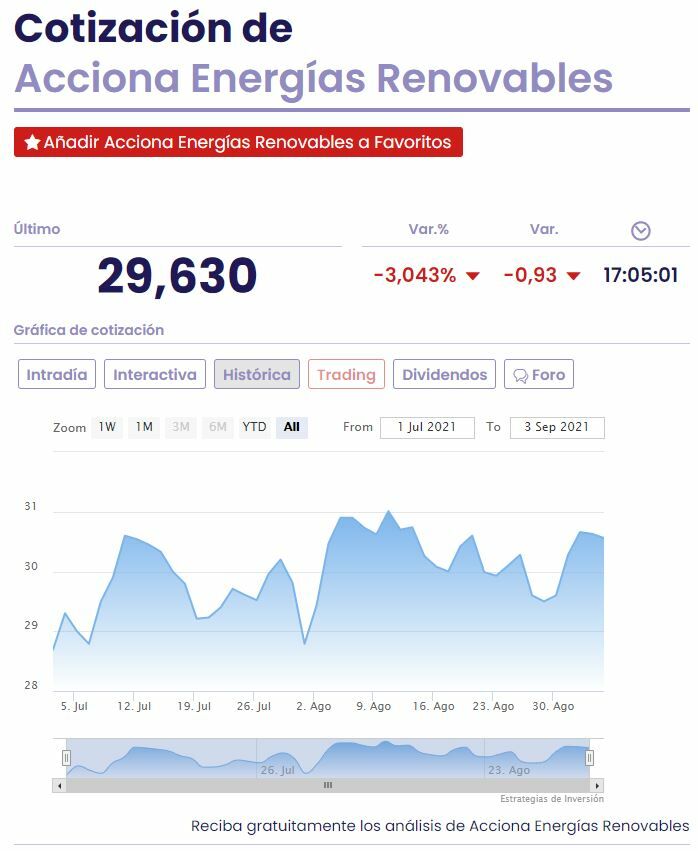Open the Foro discussion tab
This screenshot has width=698, height=851.
(539, 375)
